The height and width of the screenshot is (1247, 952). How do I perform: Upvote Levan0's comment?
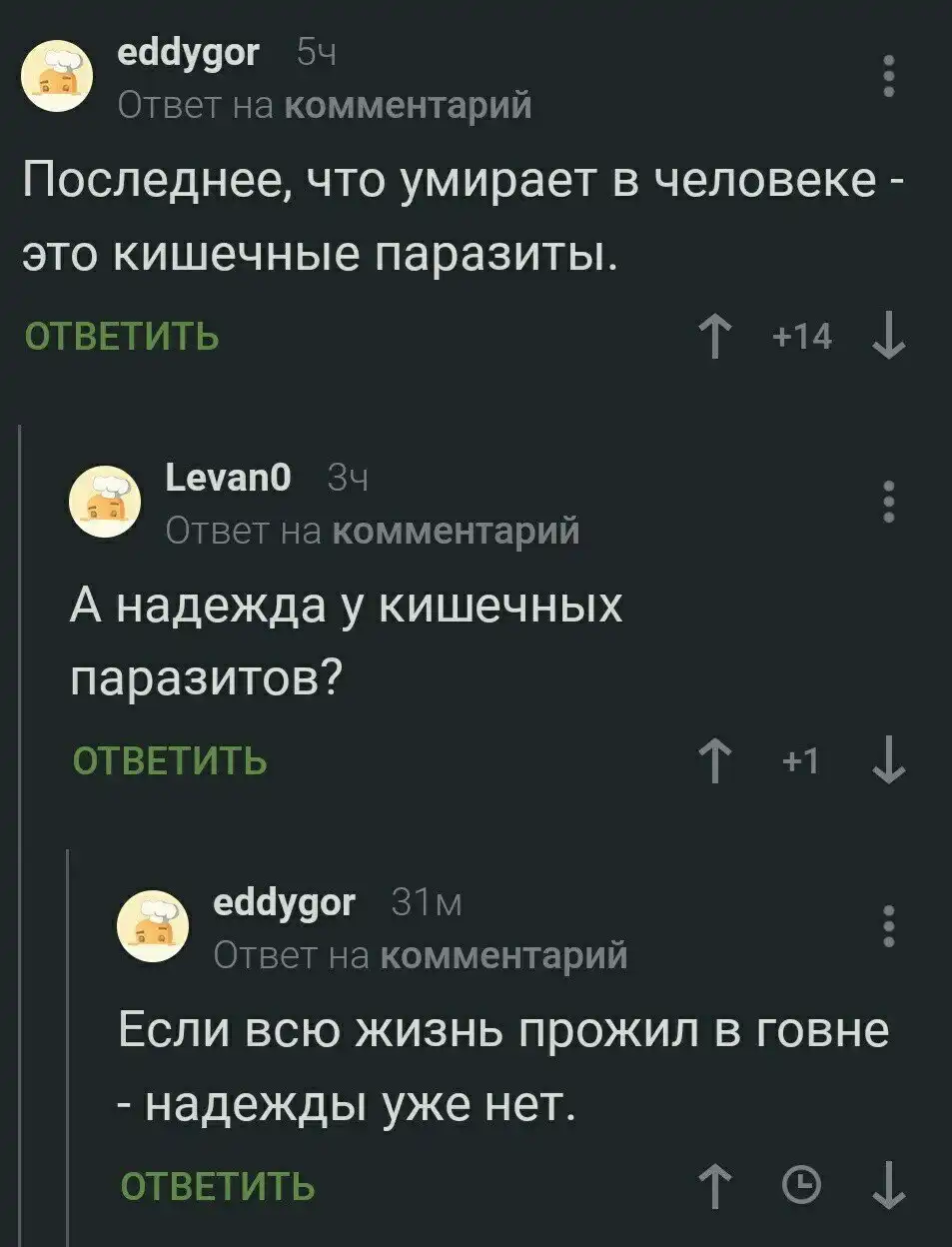[713, 762]
